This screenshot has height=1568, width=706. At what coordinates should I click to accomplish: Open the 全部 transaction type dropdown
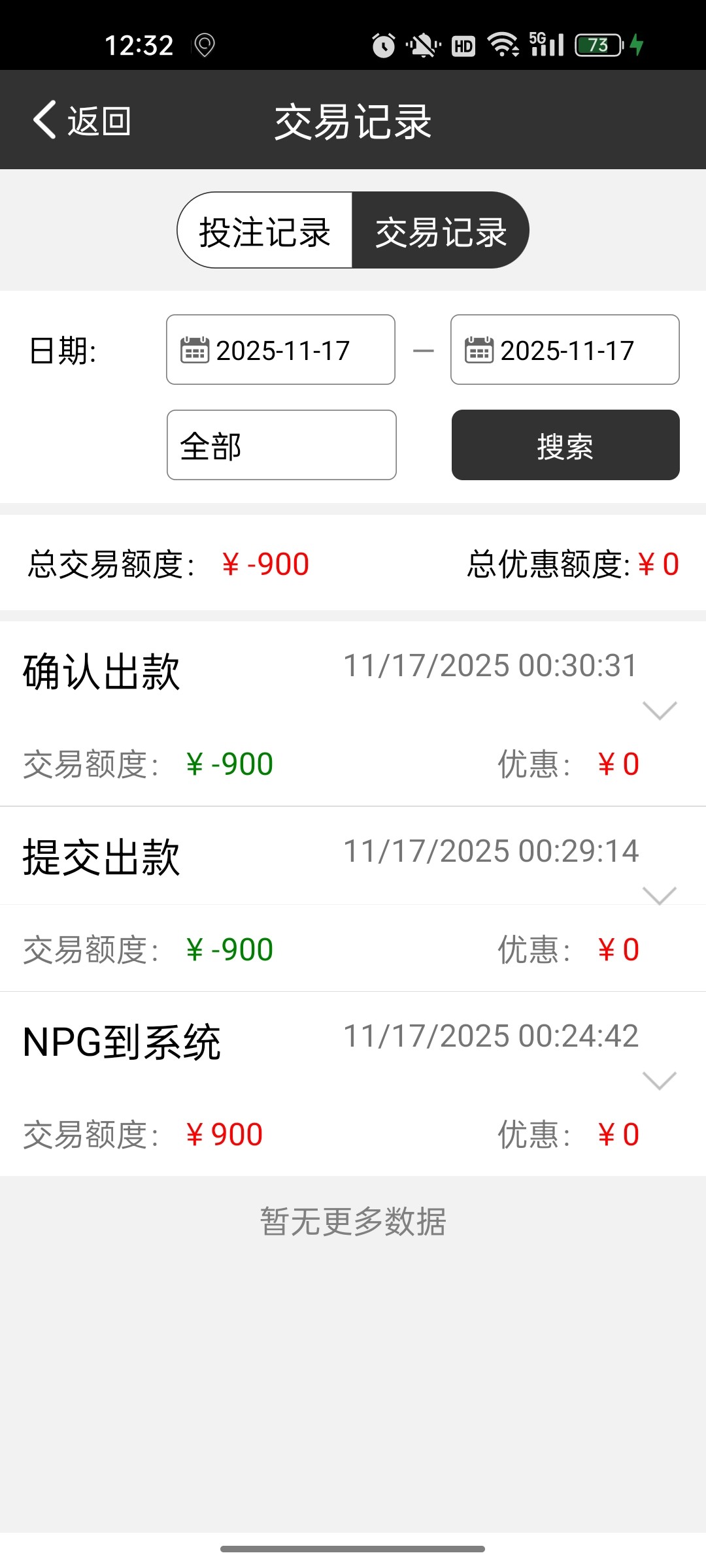tap(281, 445)
